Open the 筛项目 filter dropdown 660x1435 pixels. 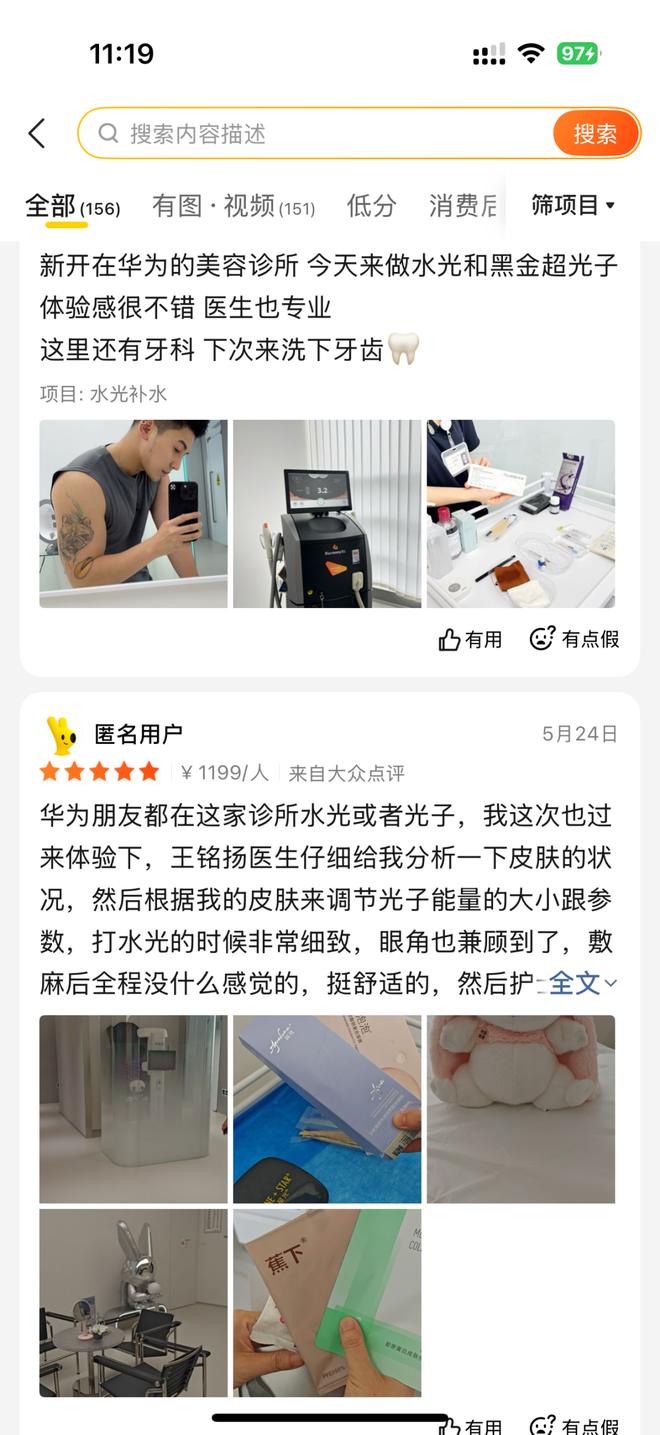[573, 205]
